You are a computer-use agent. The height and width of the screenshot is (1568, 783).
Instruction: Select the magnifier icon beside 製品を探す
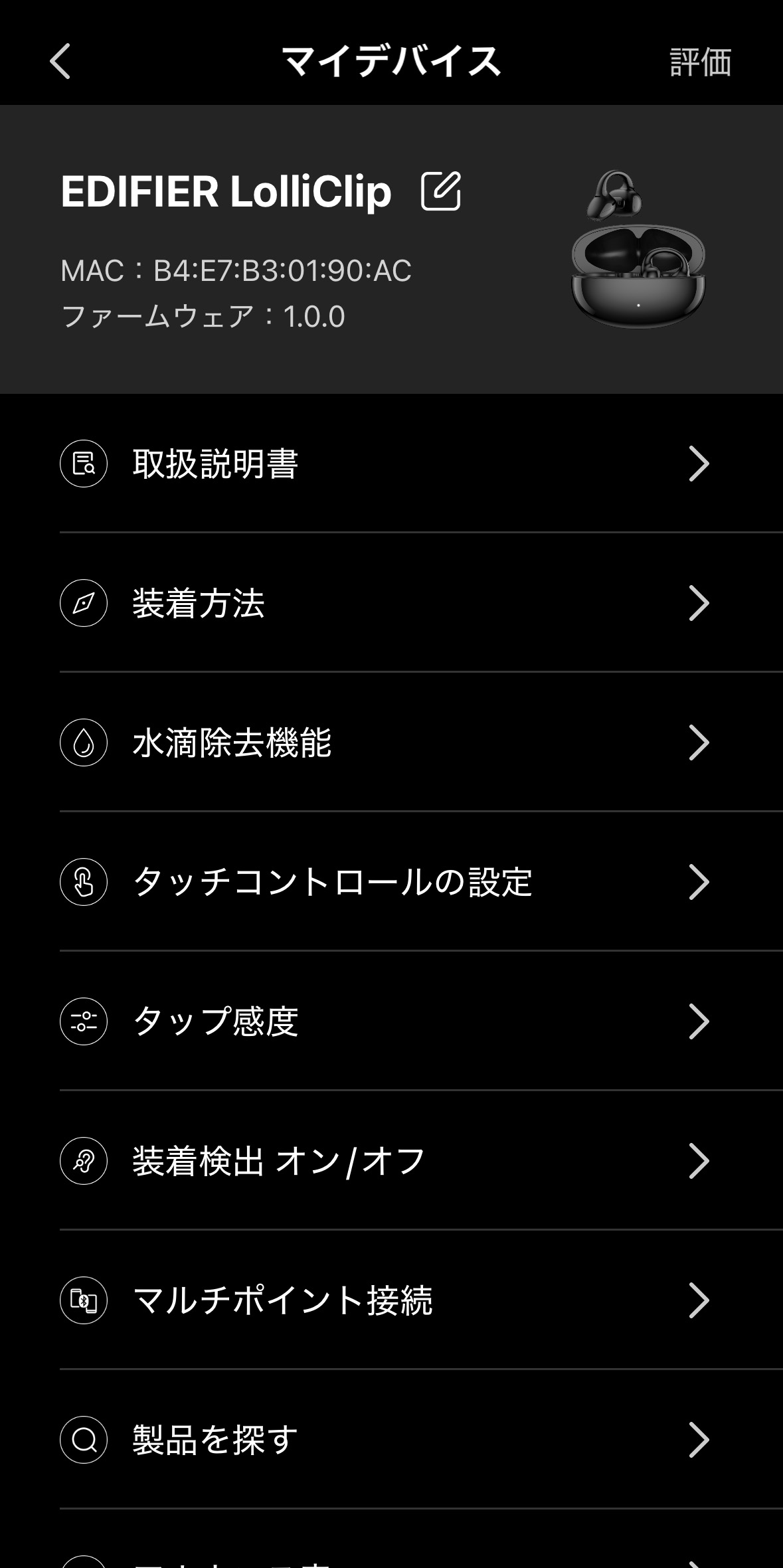[x=84, y=1440]
